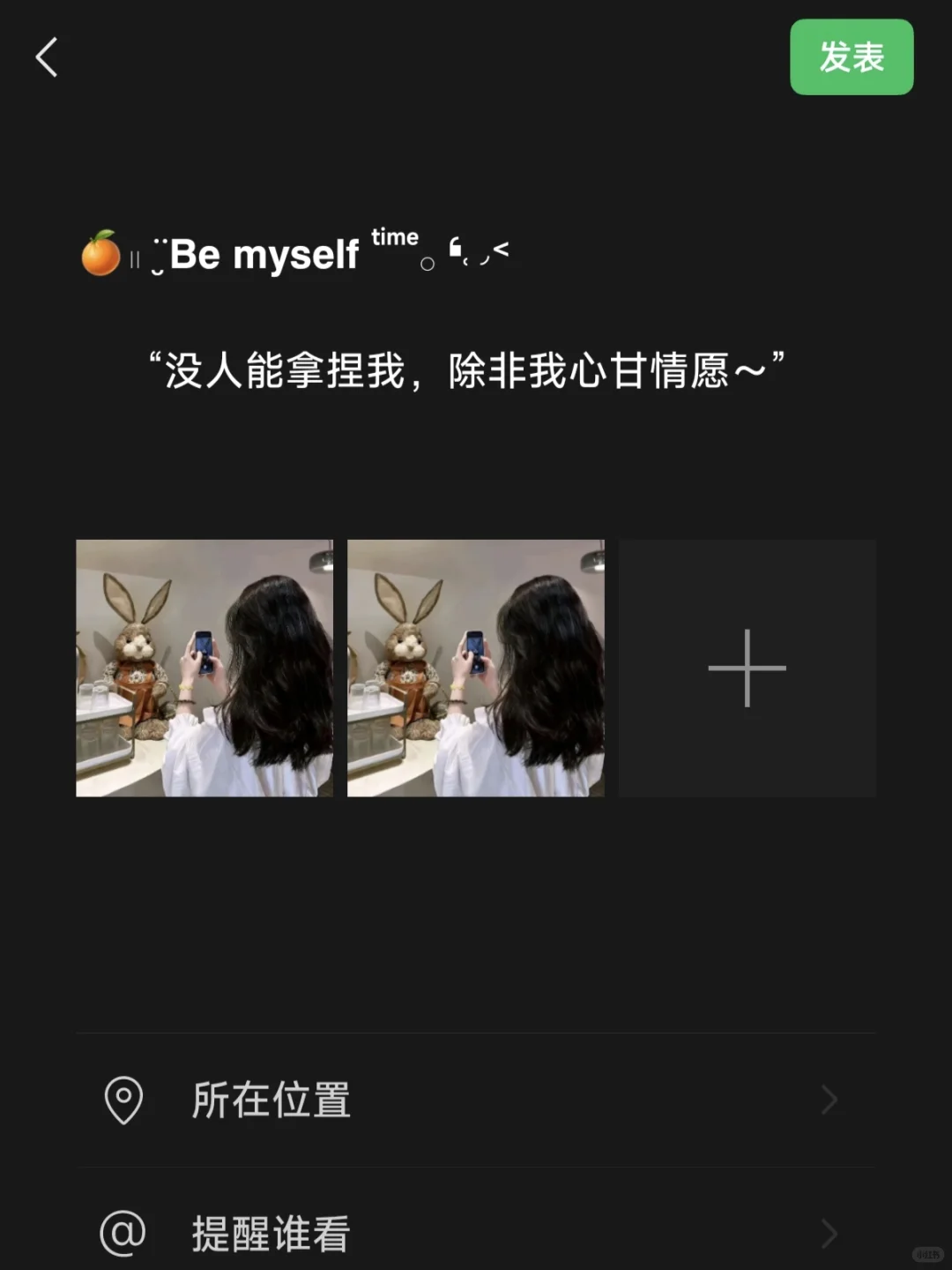The image size is (952, 1270).
Task: Open the first attached photo
Action: pos(205,668)
